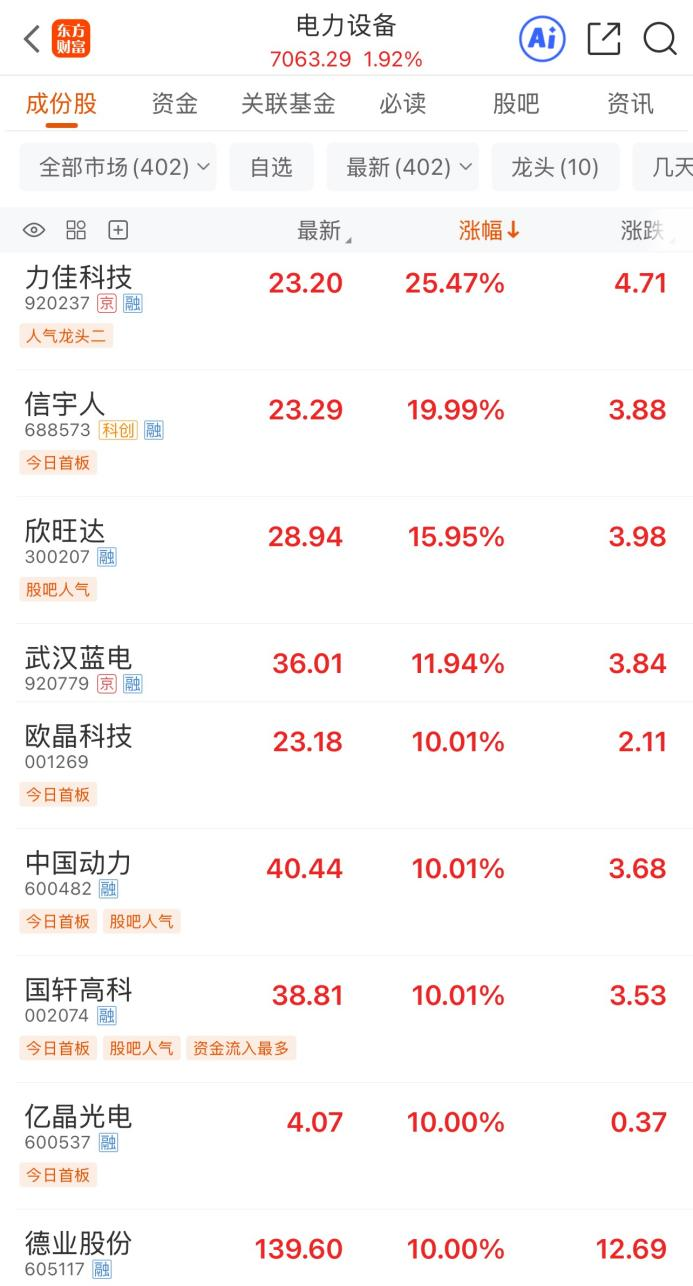The width and height of the screenshot is (693, 1286).
Task: Open stock 力佳科技 details
Action: point(79,277)
